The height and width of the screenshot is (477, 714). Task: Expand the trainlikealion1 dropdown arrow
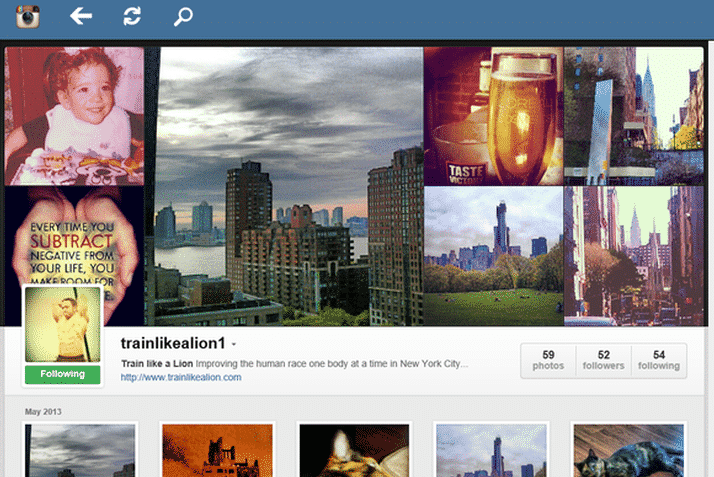tap(233, 344)
